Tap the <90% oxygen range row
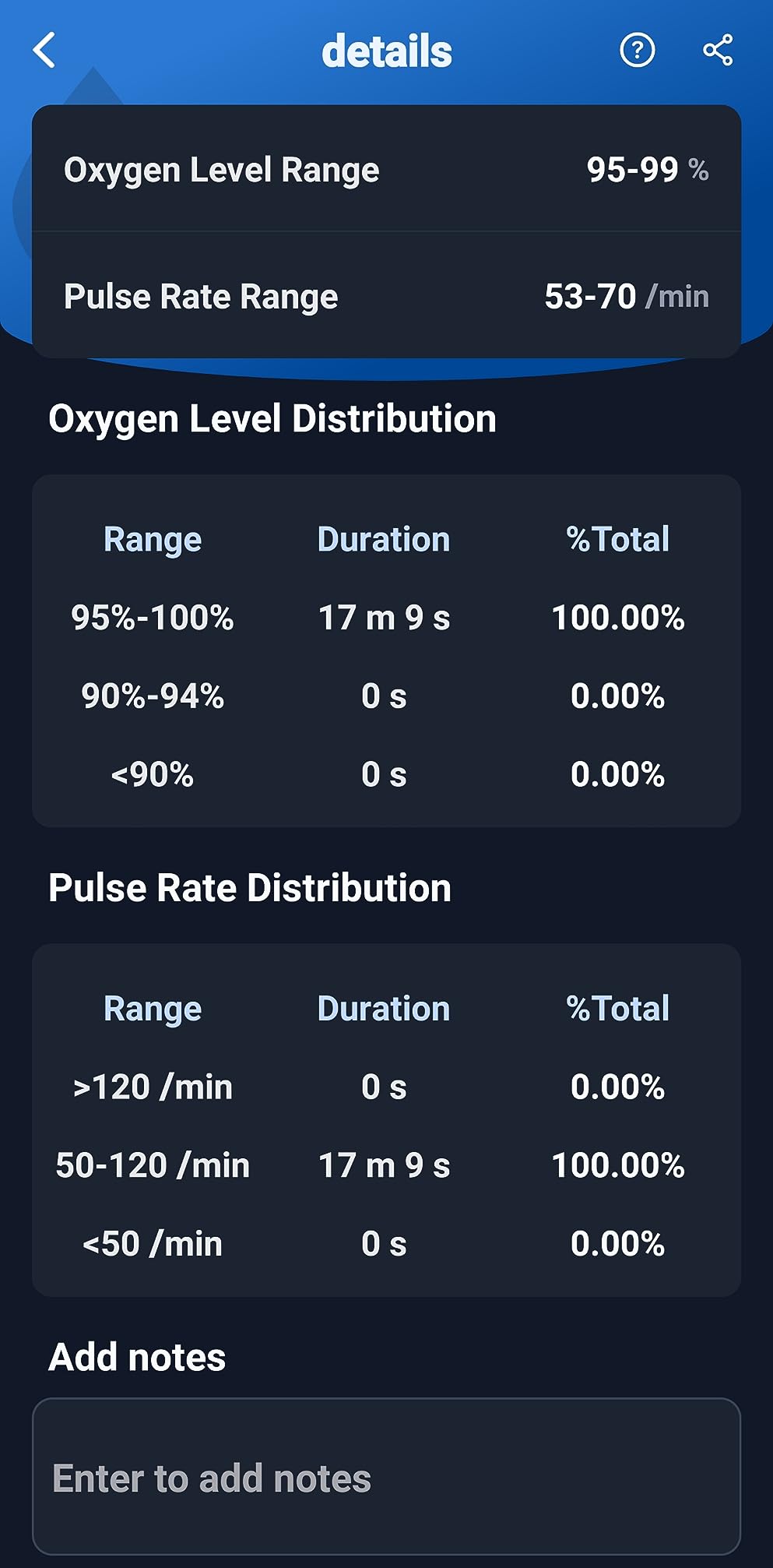 point(153,775)
